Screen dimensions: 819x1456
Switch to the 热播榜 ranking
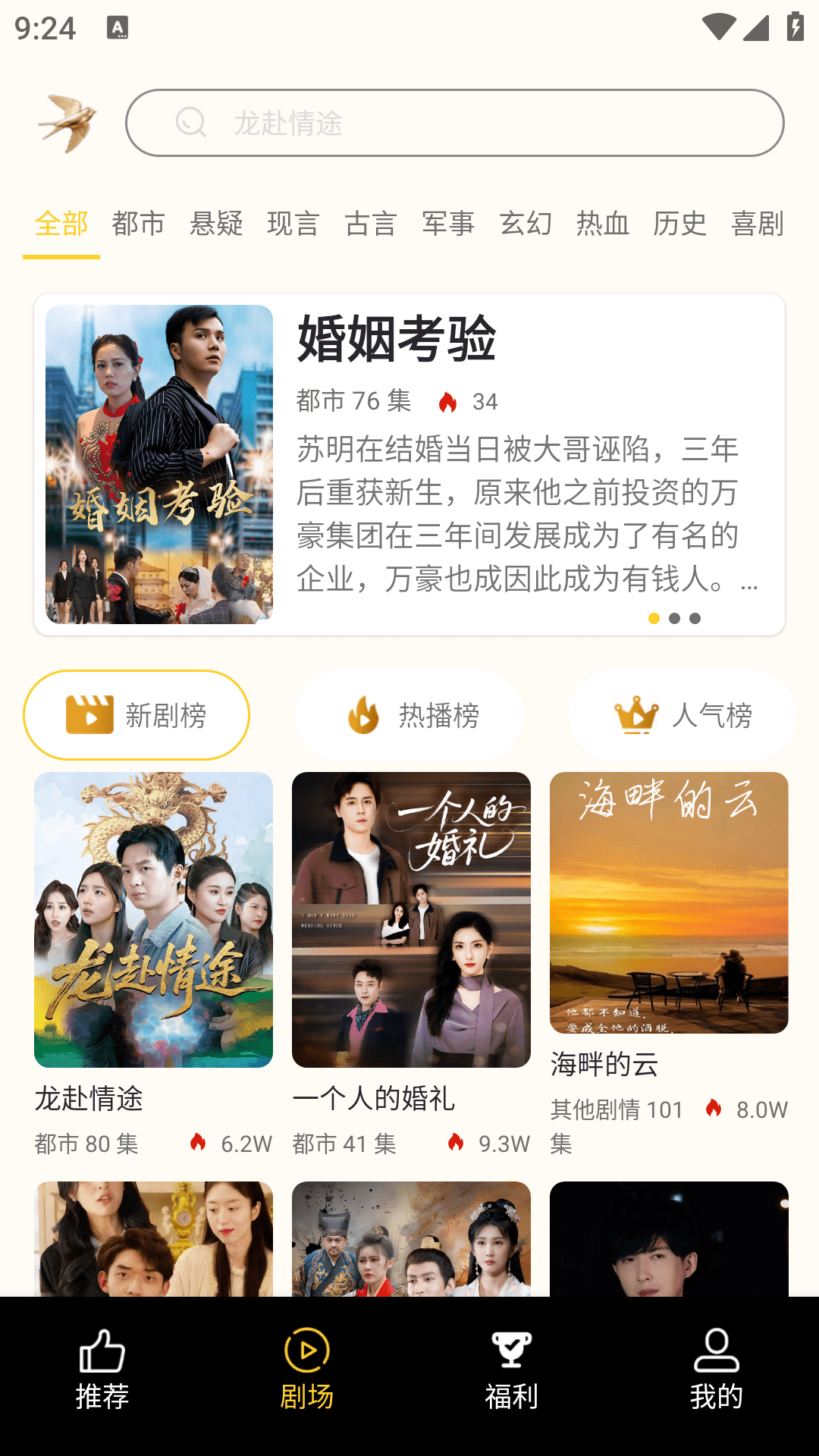point(409,715)
